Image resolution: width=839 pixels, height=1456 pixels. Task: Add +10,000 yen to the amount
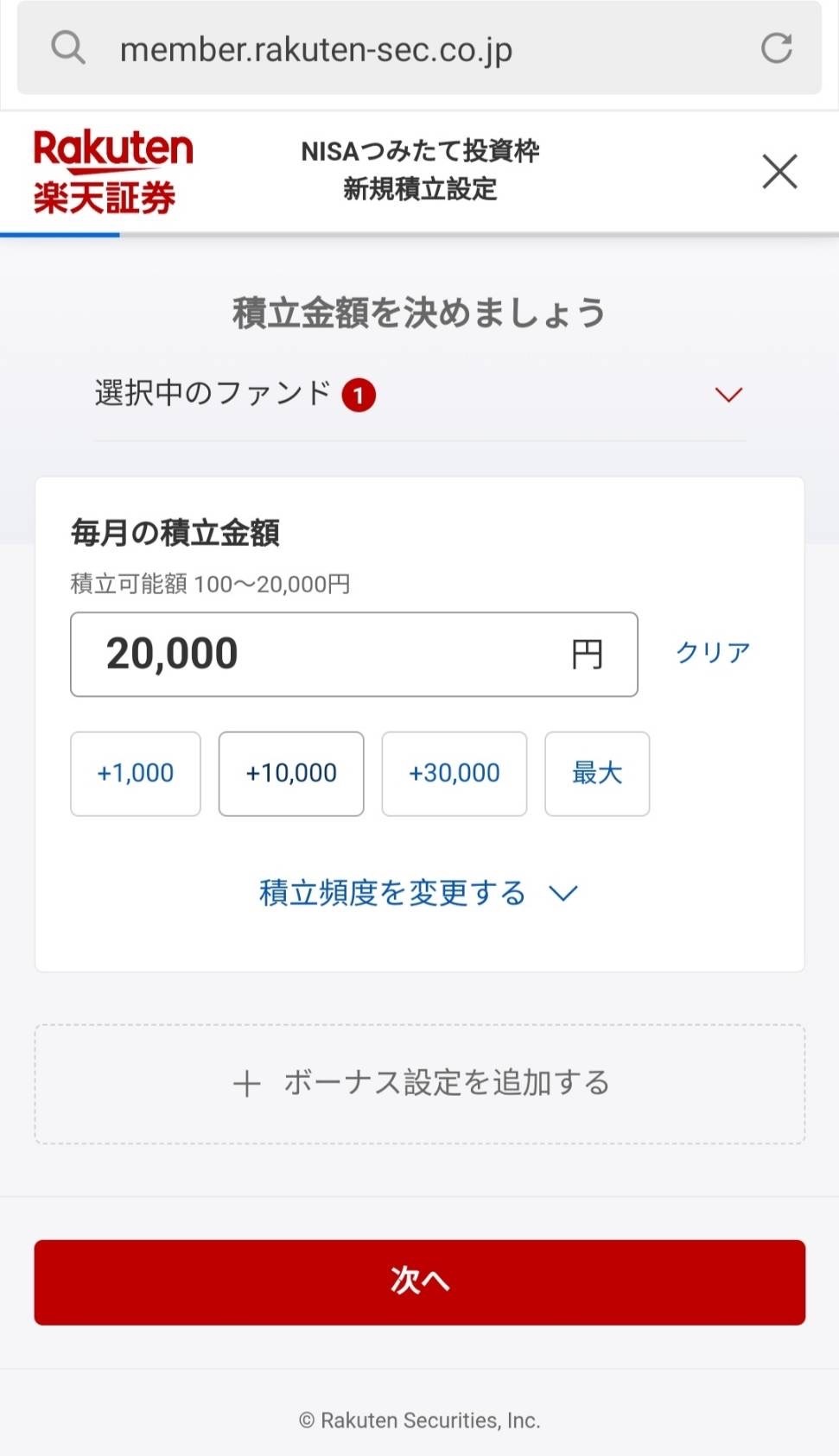[291, 774]
